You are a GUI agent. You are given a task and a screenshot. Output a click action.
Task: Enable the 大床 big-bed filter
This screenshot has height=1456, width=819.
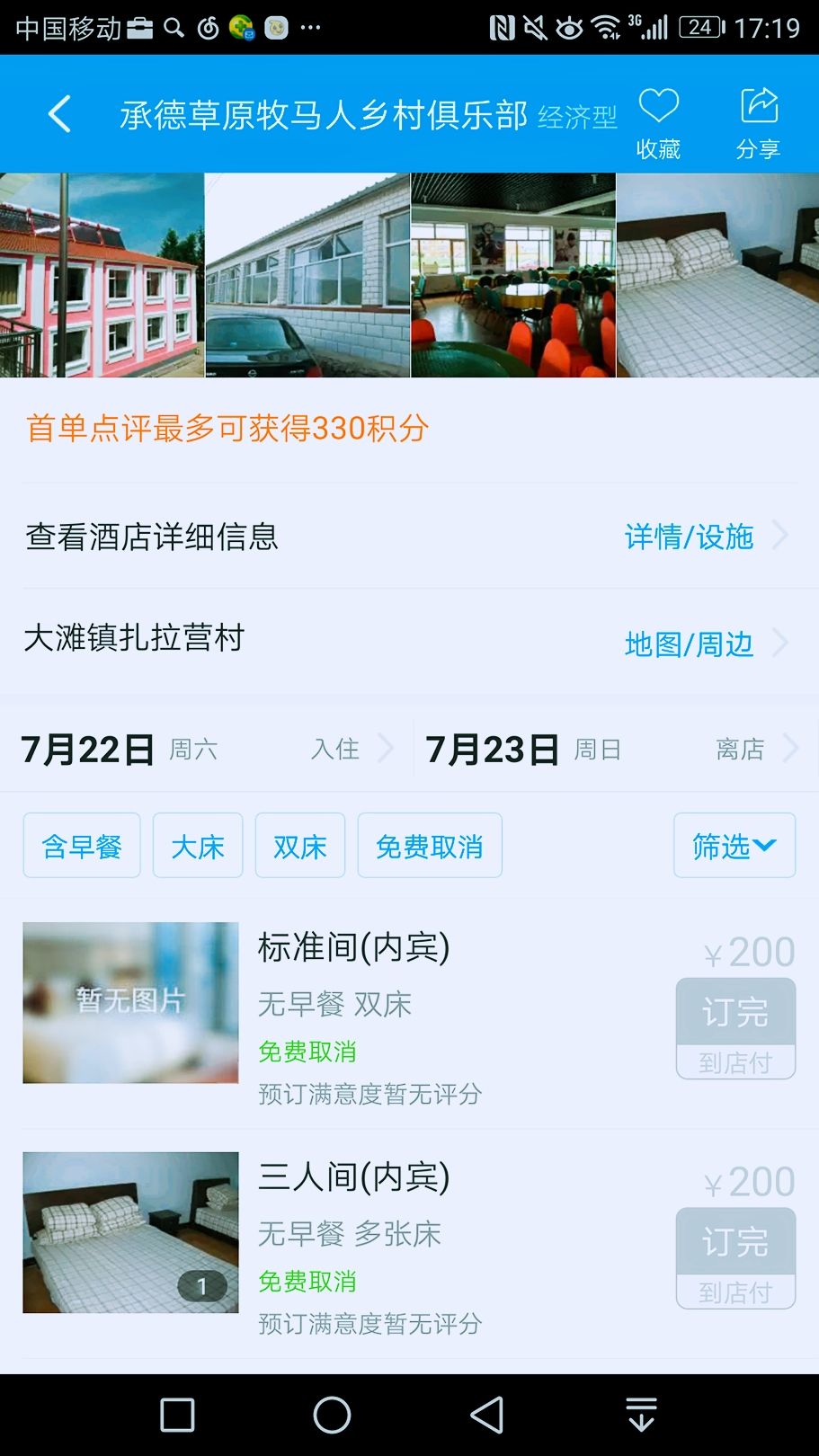(x=198, y=845)
